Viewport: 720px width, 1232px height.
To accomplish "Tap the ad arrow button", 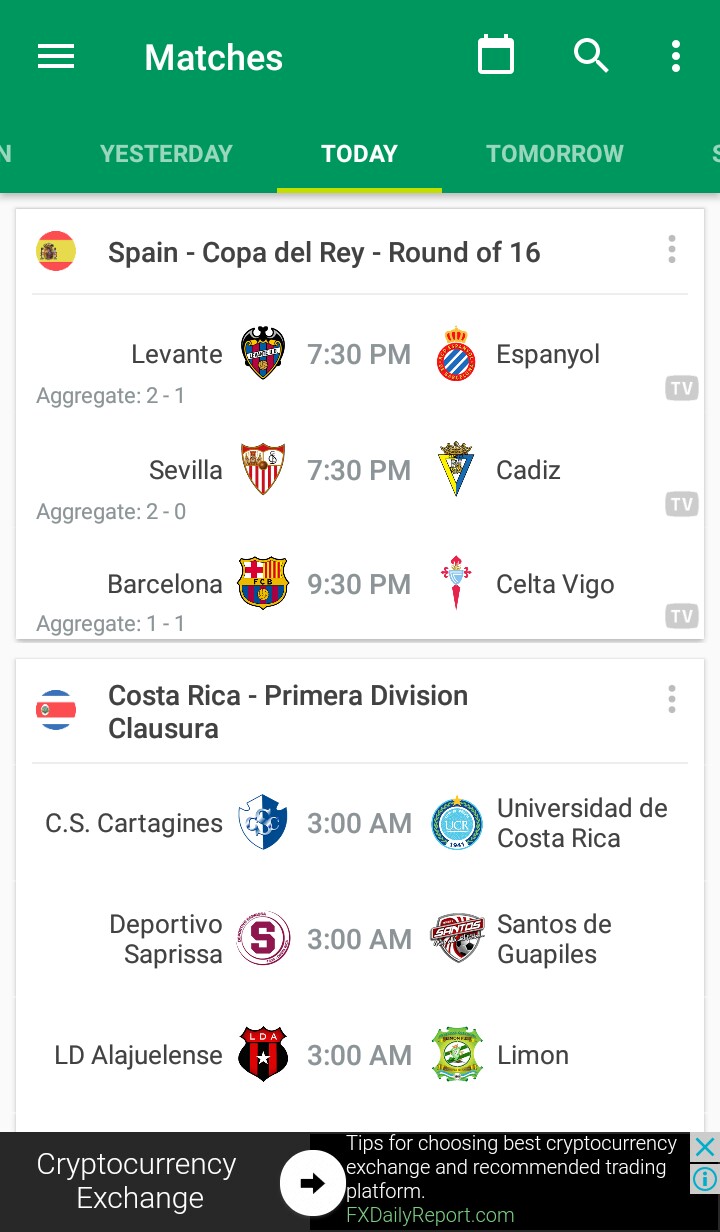I will (312, 1183).
